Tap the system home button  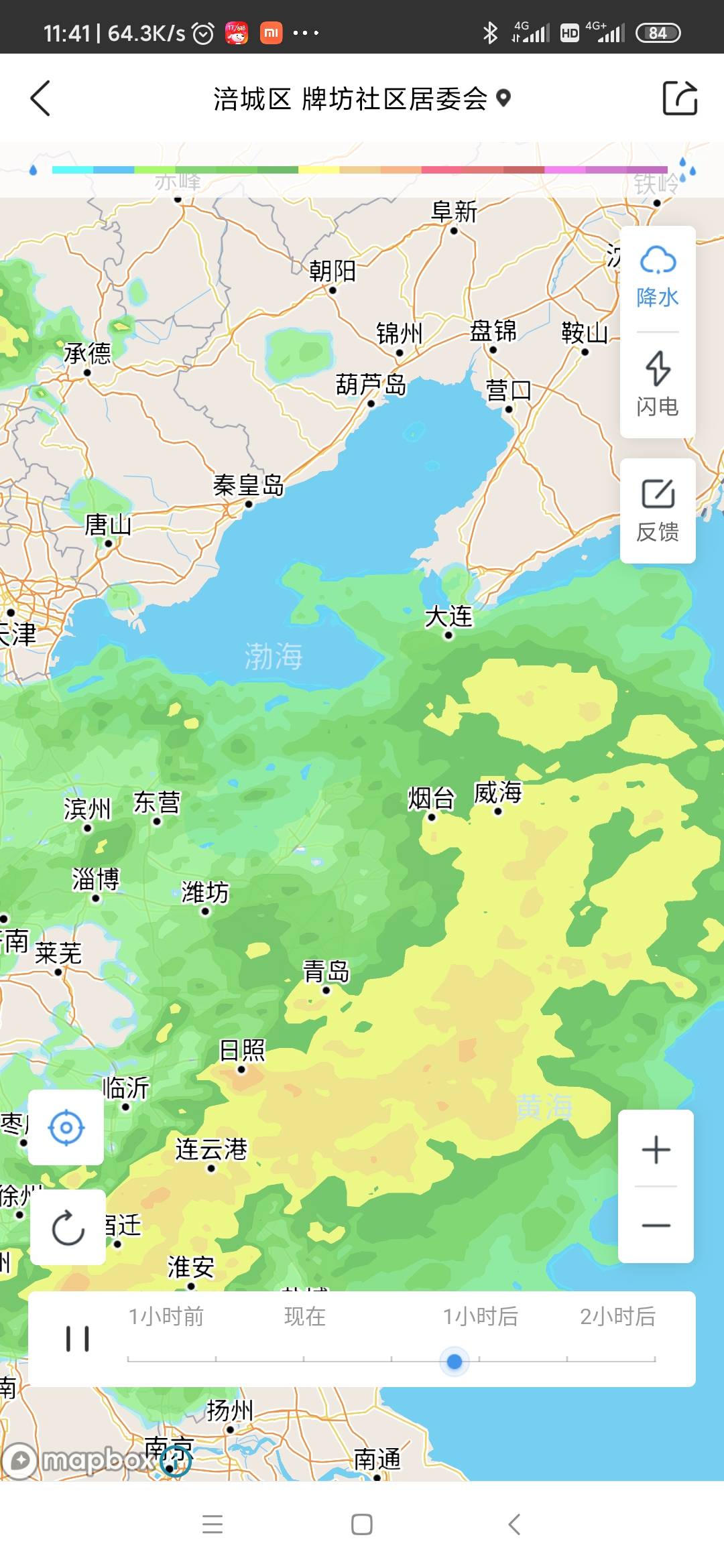coord(362,1524)
